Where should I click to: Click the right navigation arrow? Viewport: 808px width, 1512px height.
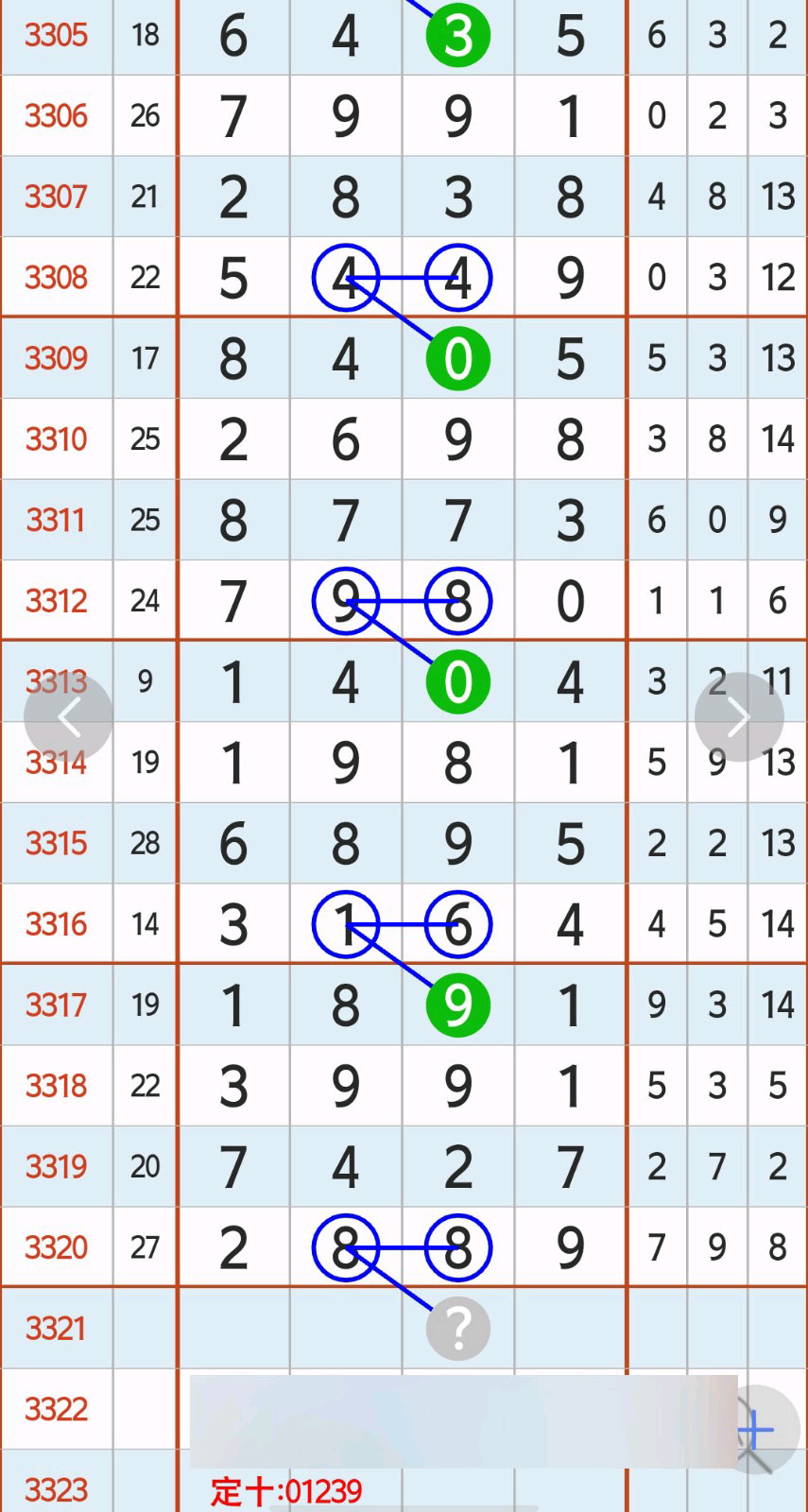[739, 715]
